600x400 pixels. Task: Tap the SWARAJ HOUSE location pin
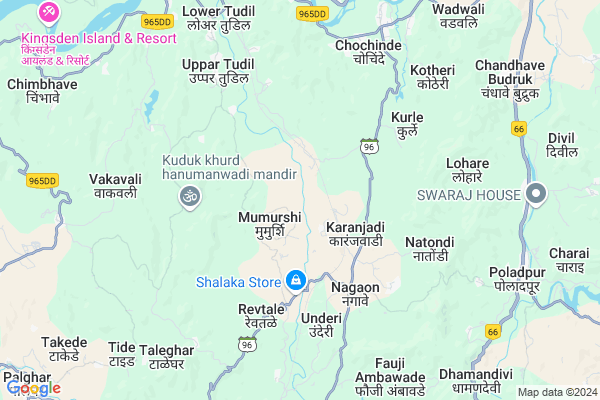[x=537, y=195]
